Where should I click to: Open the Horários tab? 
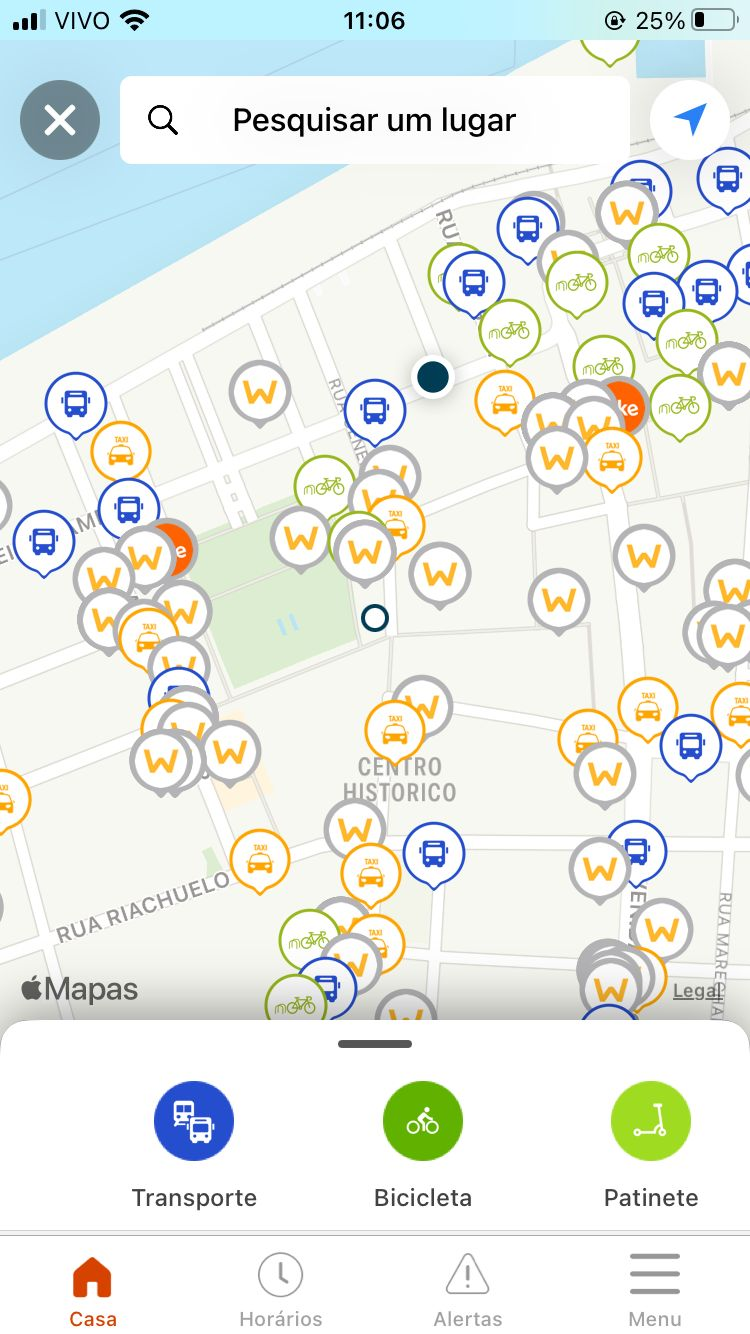point(281,1290)
